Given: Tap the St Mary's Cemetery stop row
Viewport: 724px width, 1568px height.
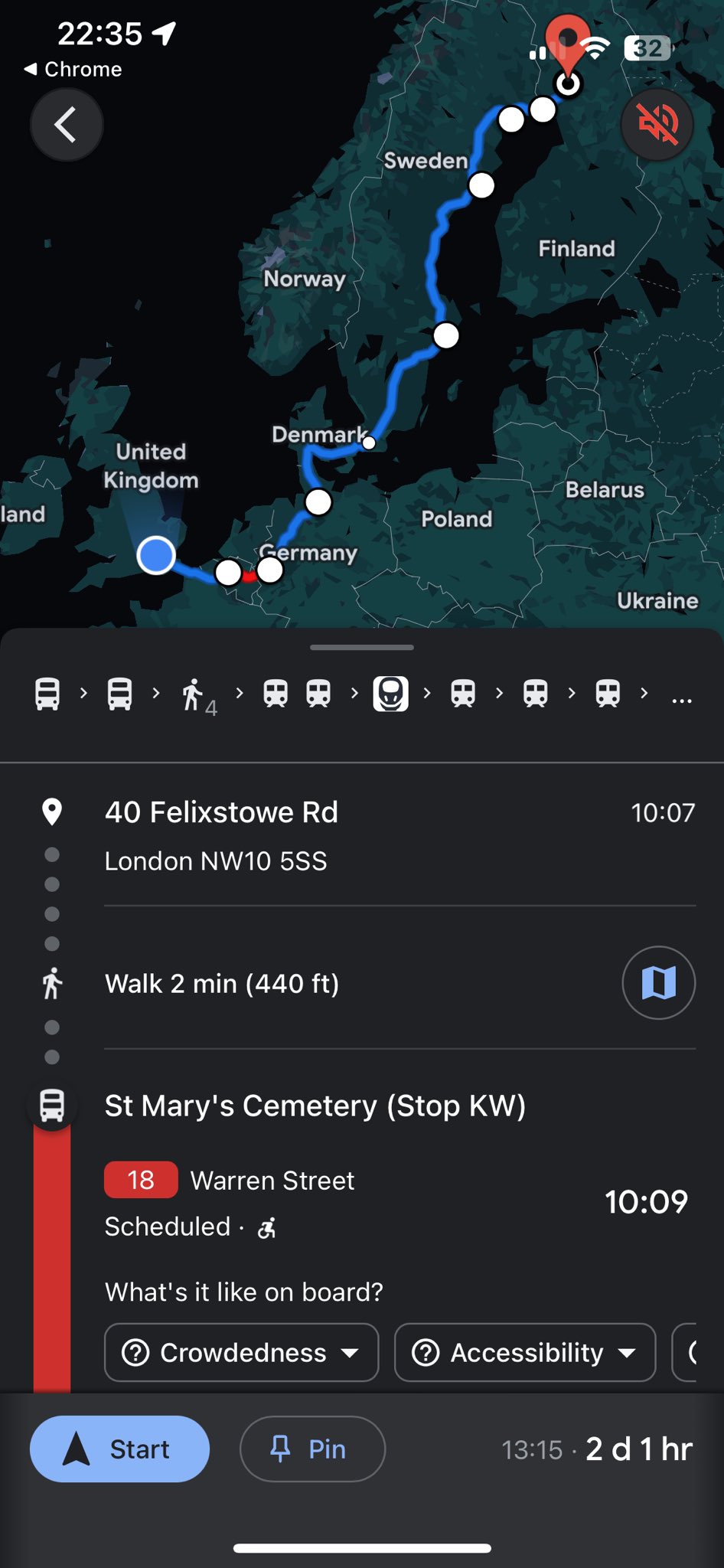Looking at the screenshot, I should (315, 1106).
